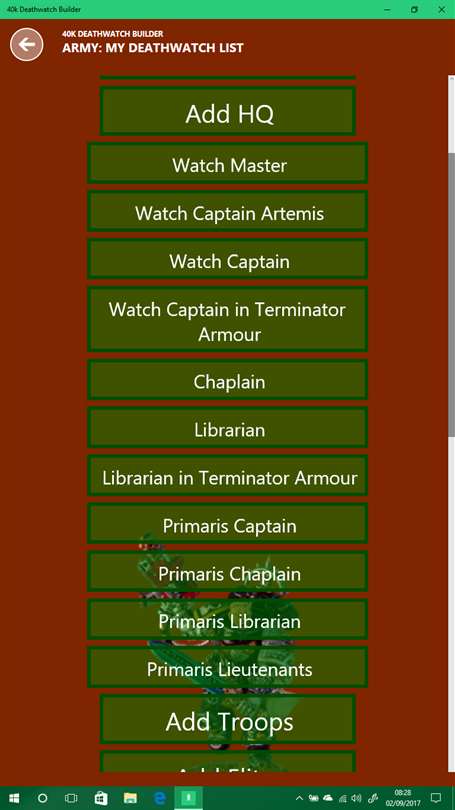Select Primaris Lieutenants
The width and height of the screenshot is (455, 810).
point(228,668)
